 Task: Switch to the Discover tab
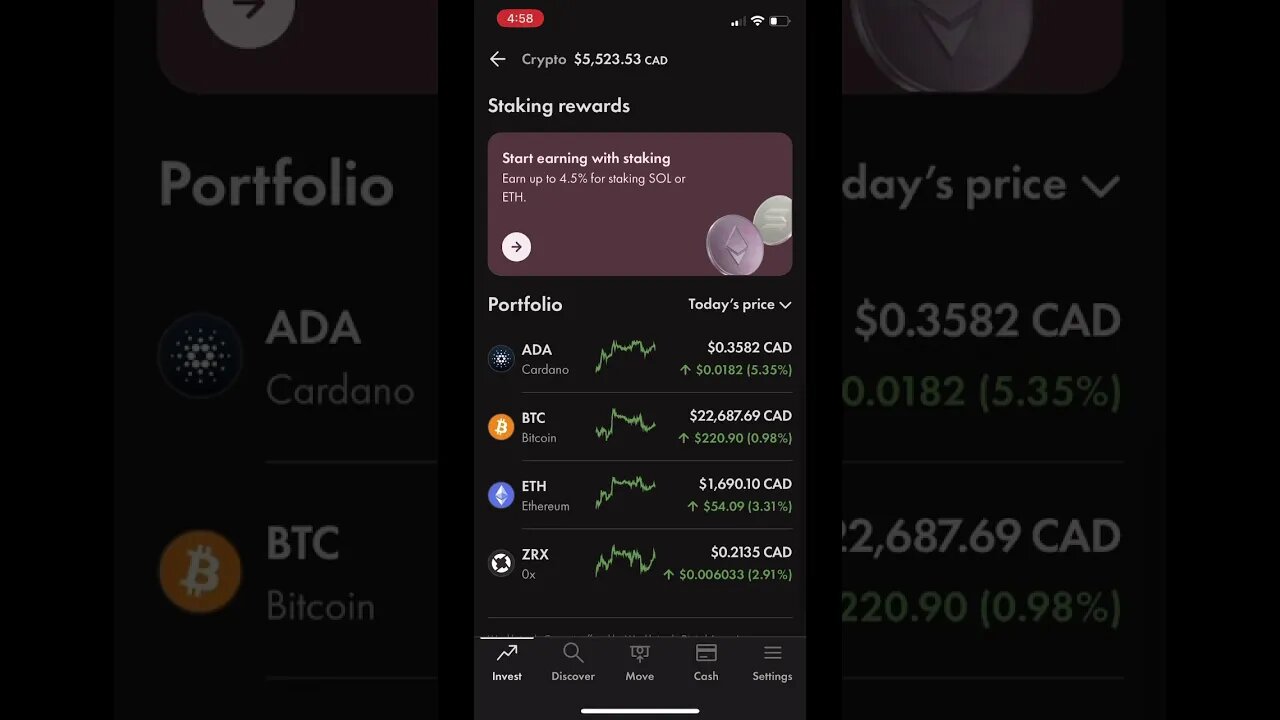pyautogui.click(x=573, y=662)
